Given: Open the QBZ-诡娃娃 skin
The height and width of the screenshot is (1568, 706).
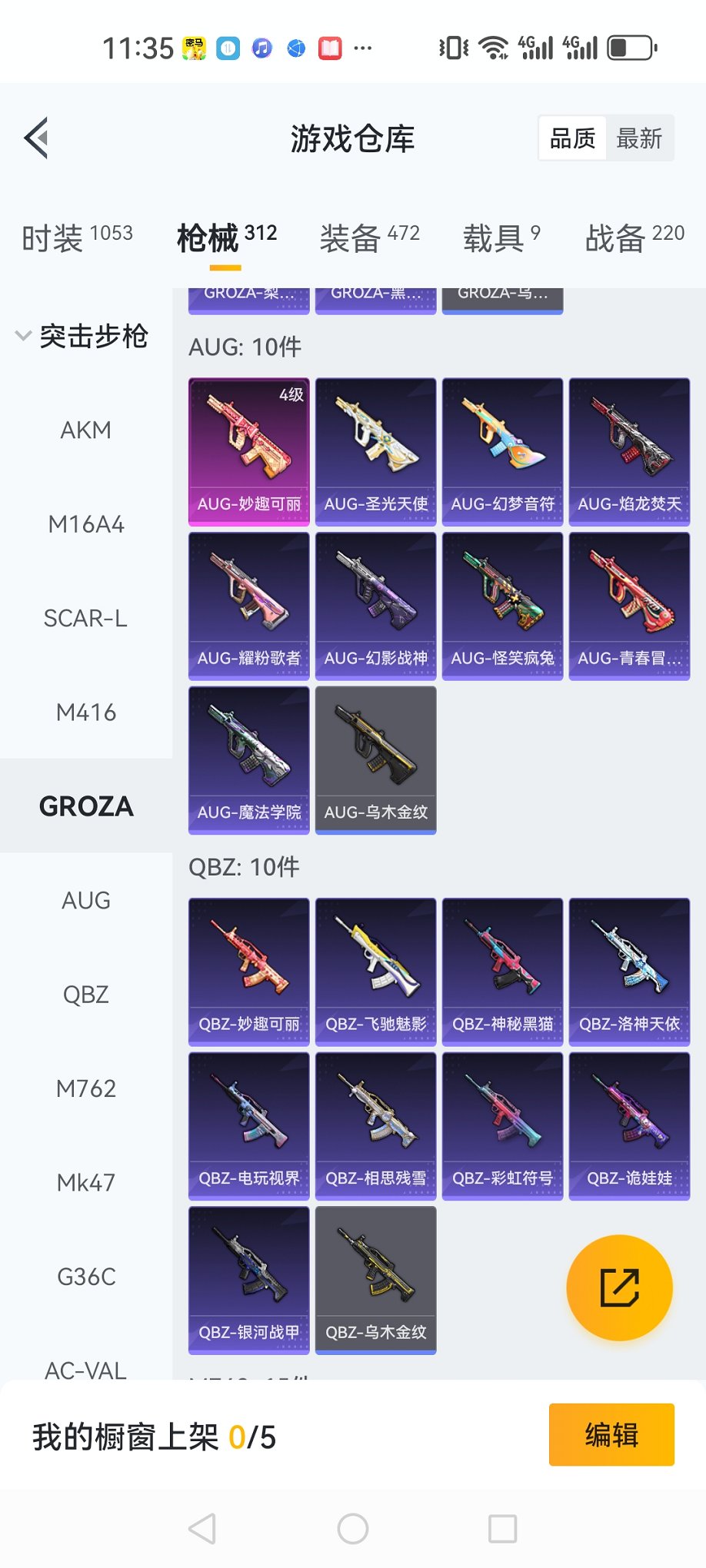Looking at the screenshot, I should point(629,1125).
